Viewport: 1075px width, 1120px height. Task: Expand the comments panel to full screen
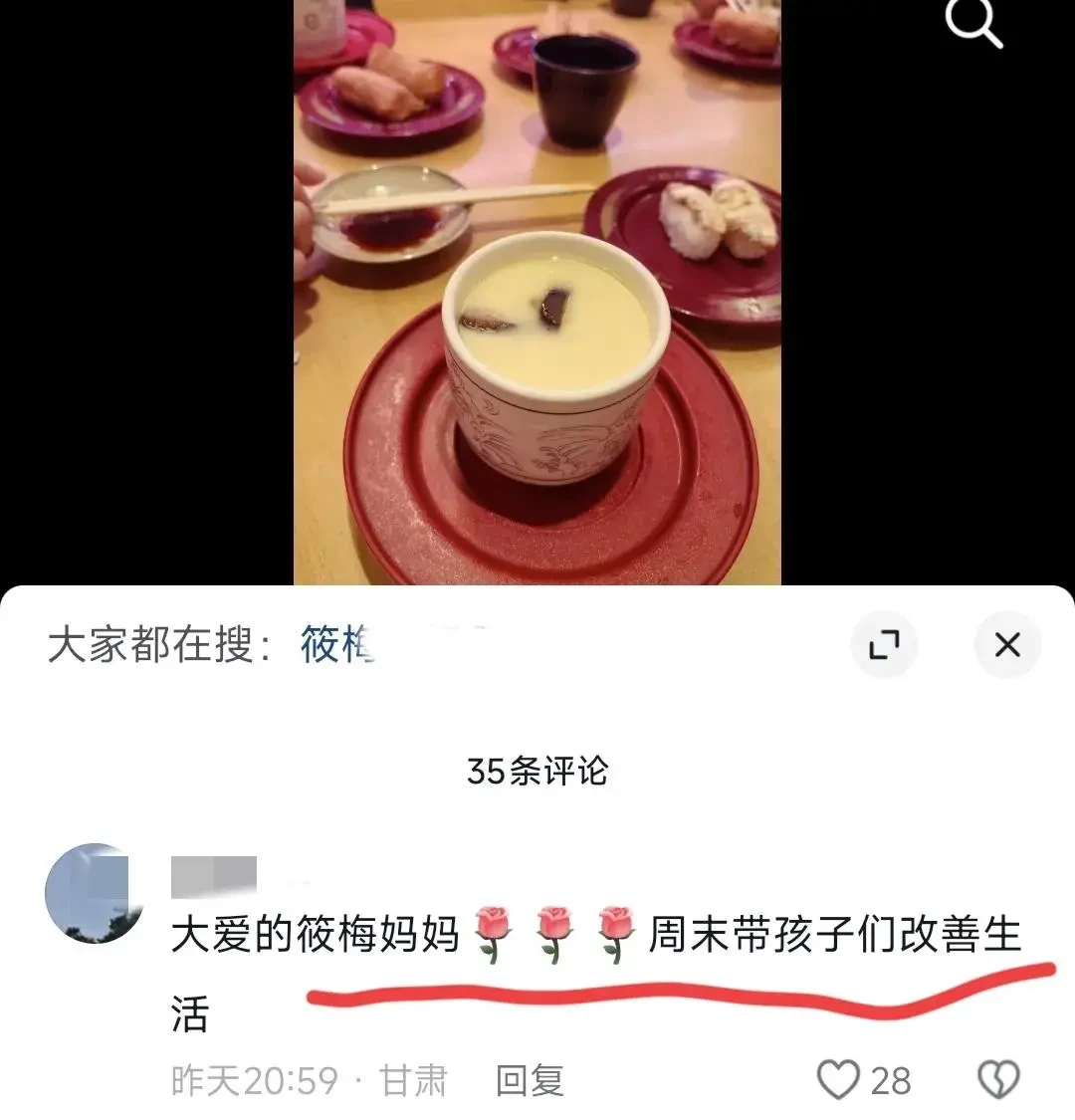click(x=884, y=645)
